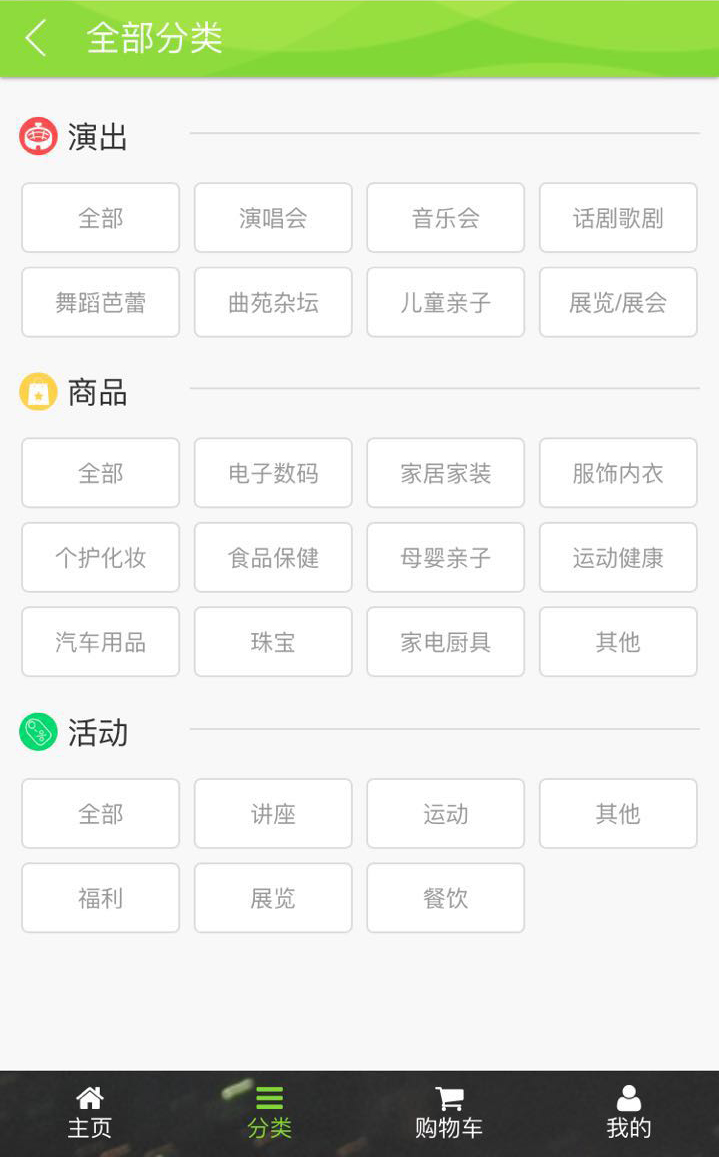
Task: Select 展览/展会 category
Action: (x=619, y=303)
